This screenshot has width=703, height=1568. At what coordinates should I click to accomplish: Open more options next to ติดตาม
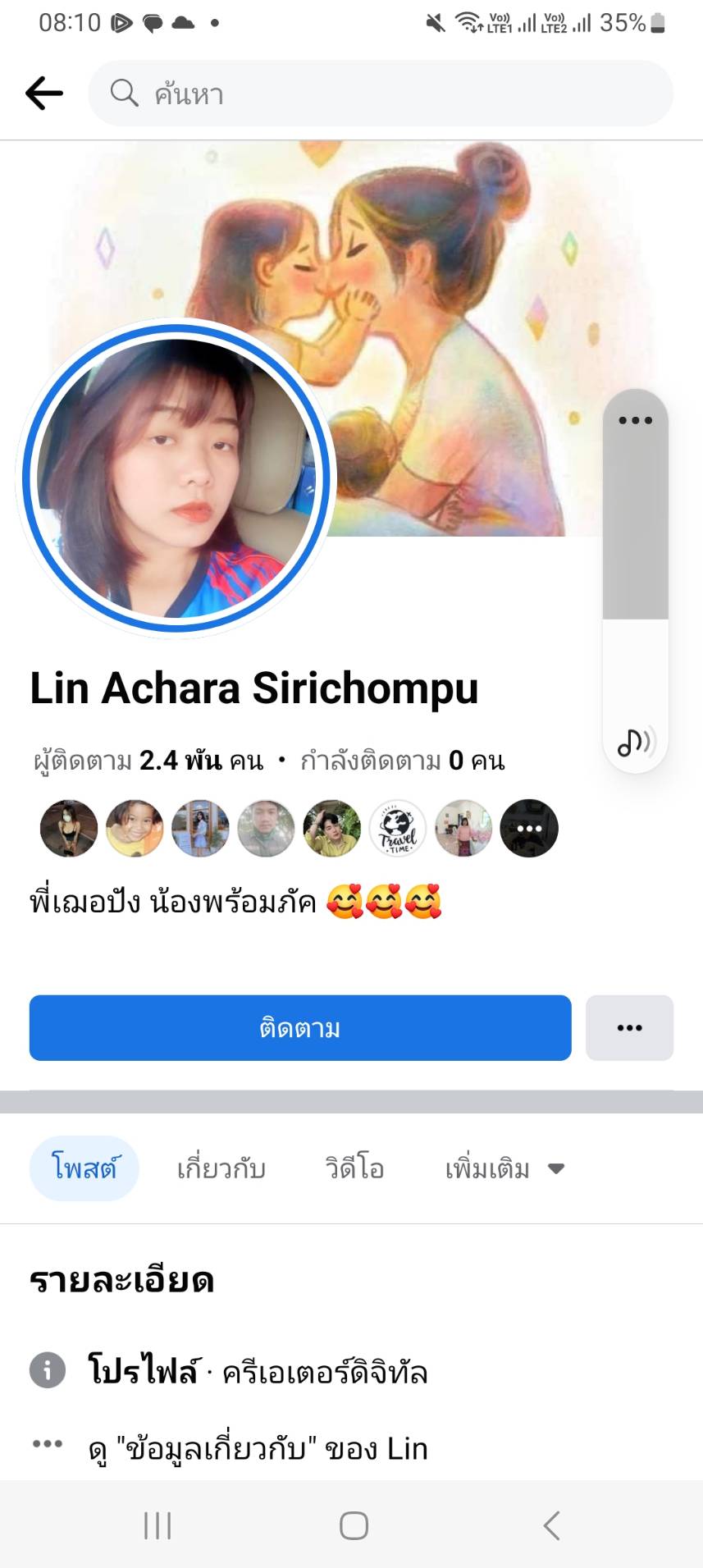(x=629, y=1027)
